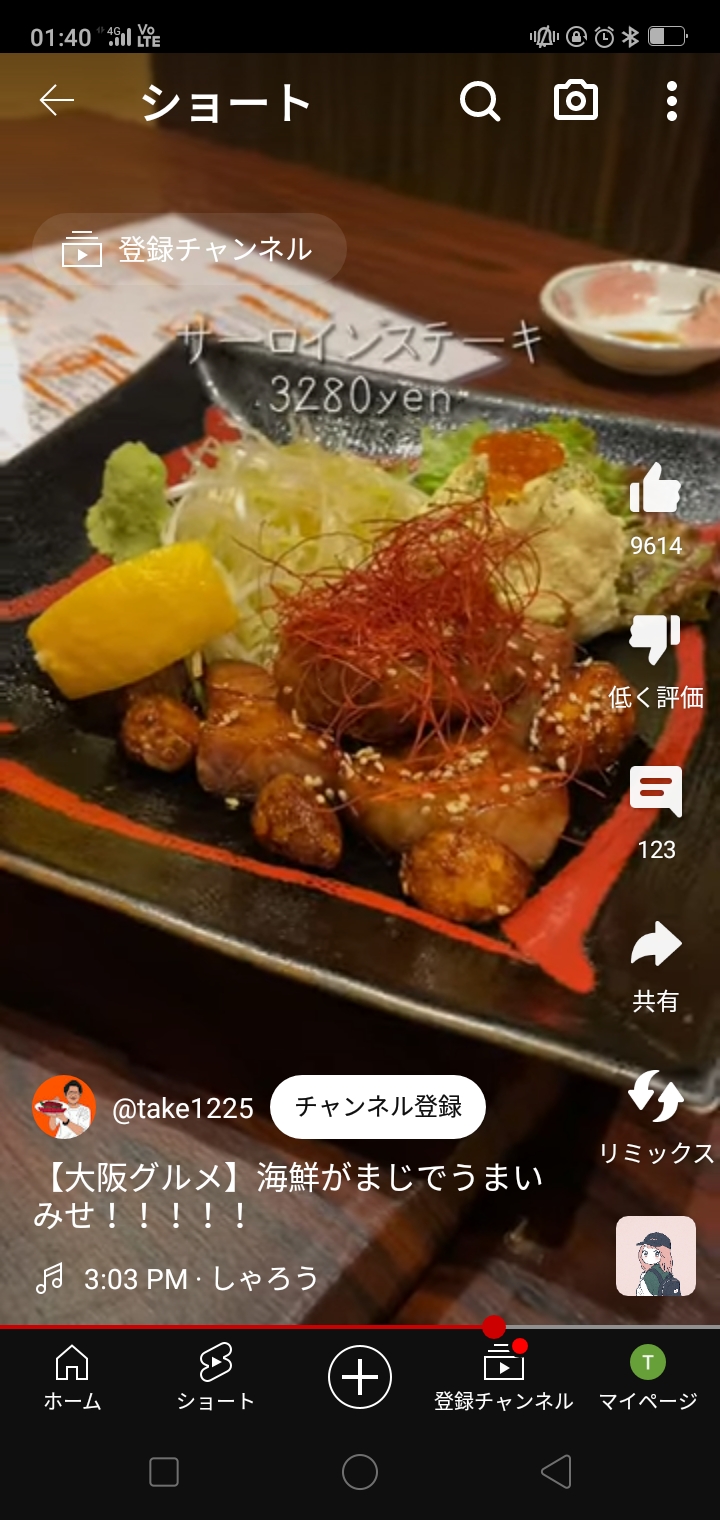
Task: Go to the マイページ tab
Action: [647, 1378]
